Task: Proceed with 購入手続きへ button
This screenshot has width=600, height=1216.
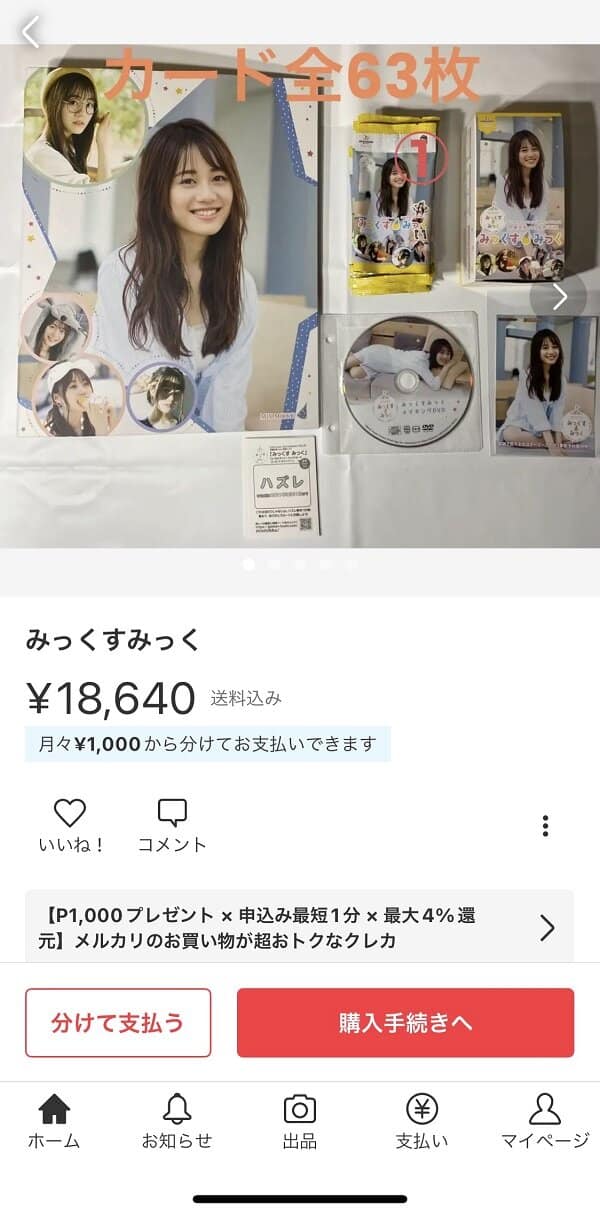Action: pyautogui.click(x=405, y=1023)
